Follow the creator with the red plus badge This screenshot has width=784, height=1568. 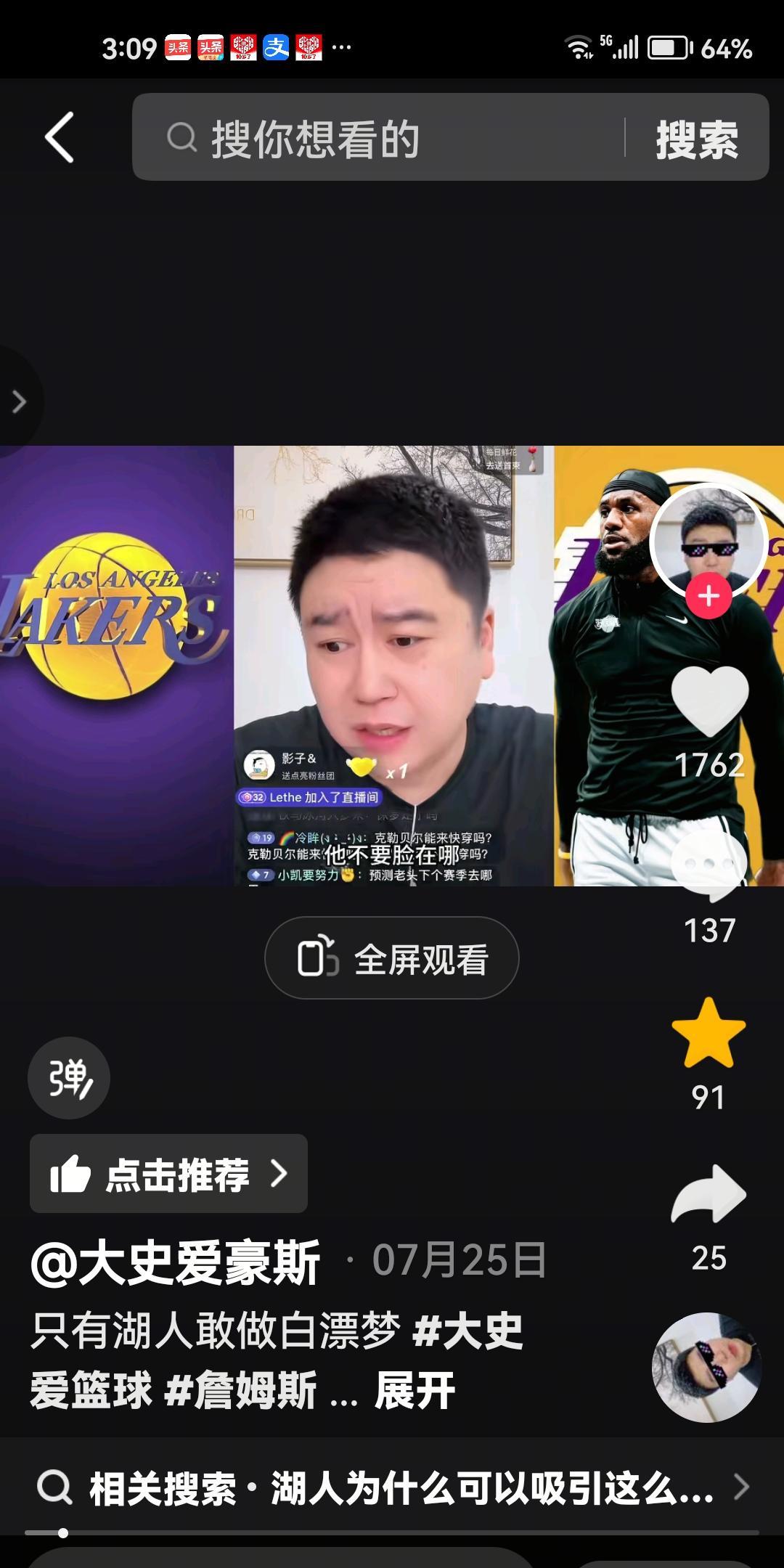pos(709,596)
